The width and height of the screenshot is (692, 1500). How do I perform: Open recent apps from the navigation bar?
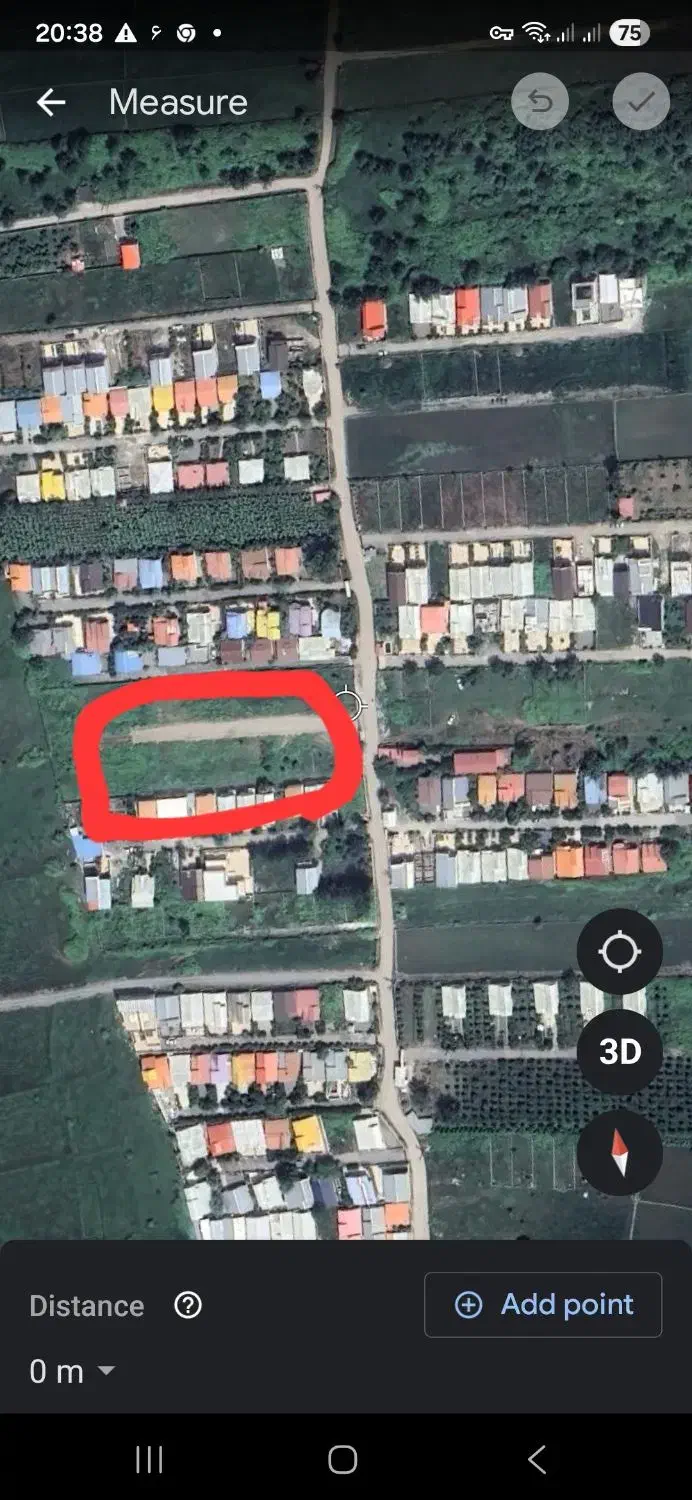pyautogui.click(x=149, y=1460)
